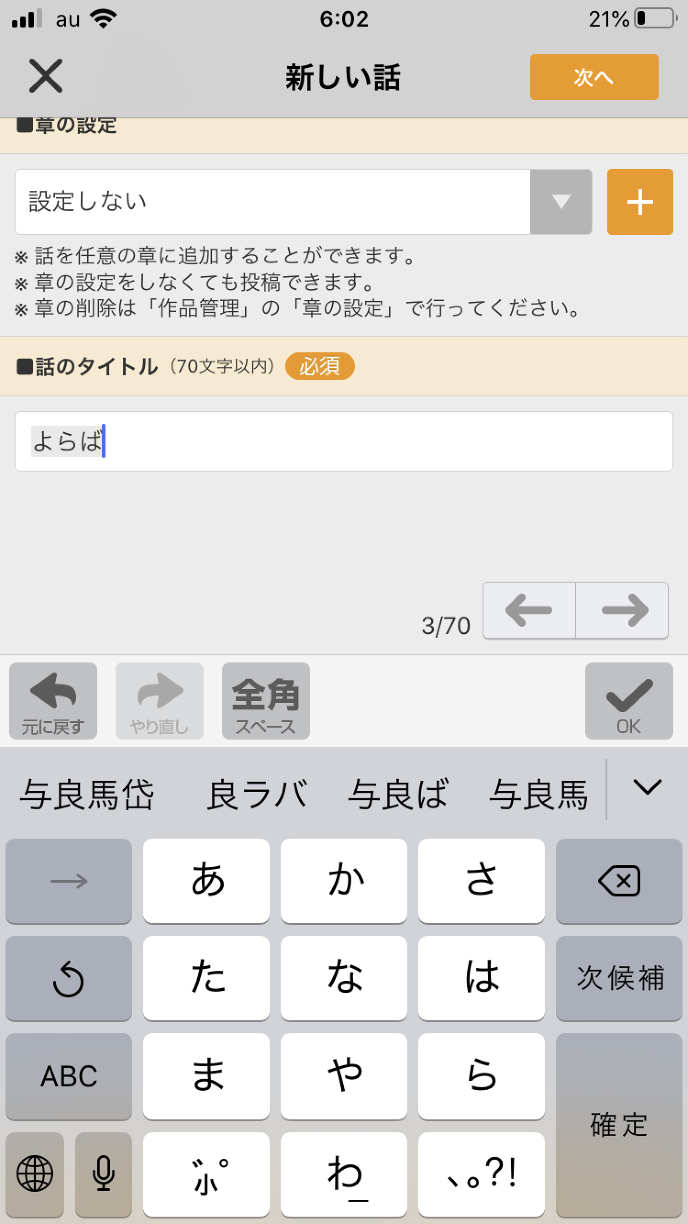Screen dimensions: 688x1224
Task: Undo with the 元に戻す button
Action: click(x=53, y=701)
